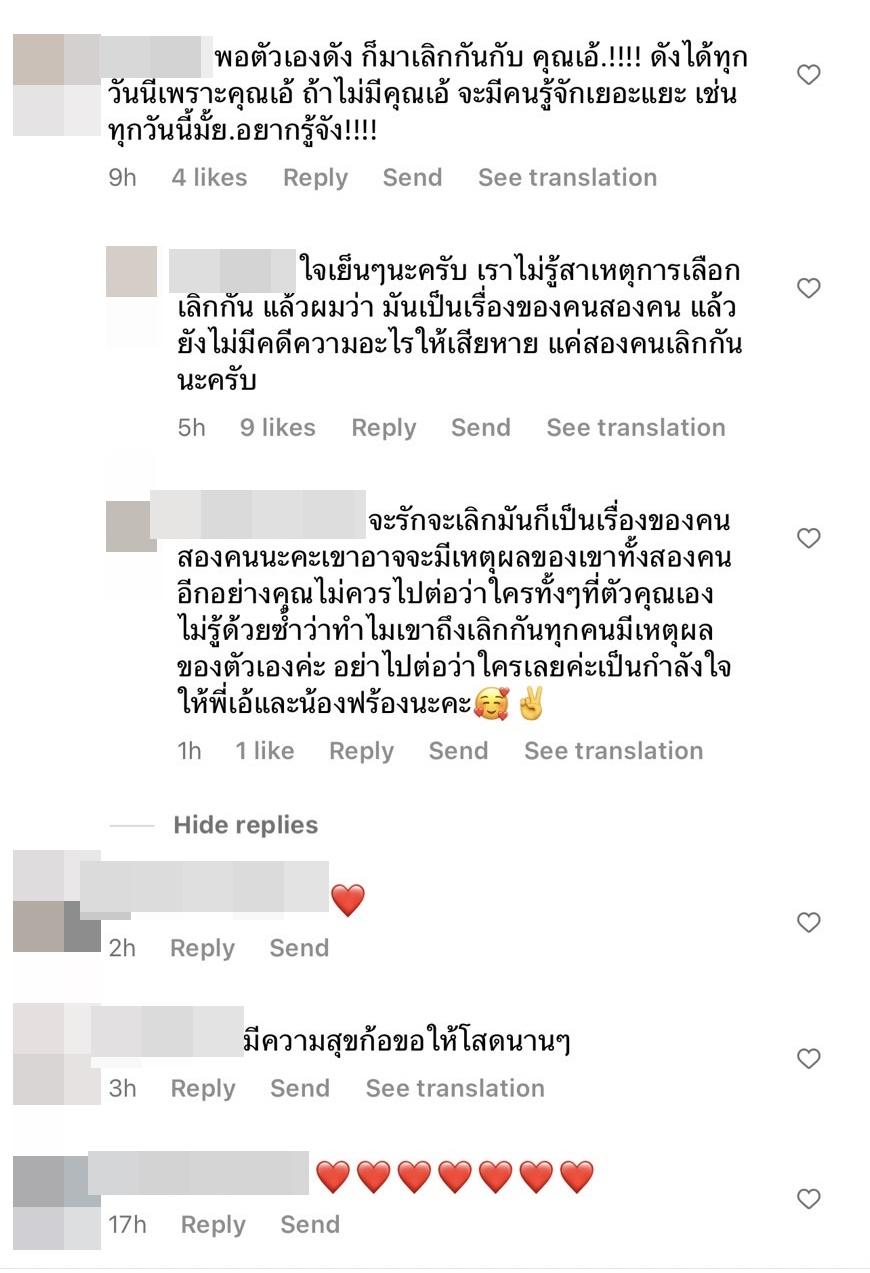This screenshot has height=1273, width=870.
Task: Reply to the 17h-old comment
Action: [x=212, y=1225]
